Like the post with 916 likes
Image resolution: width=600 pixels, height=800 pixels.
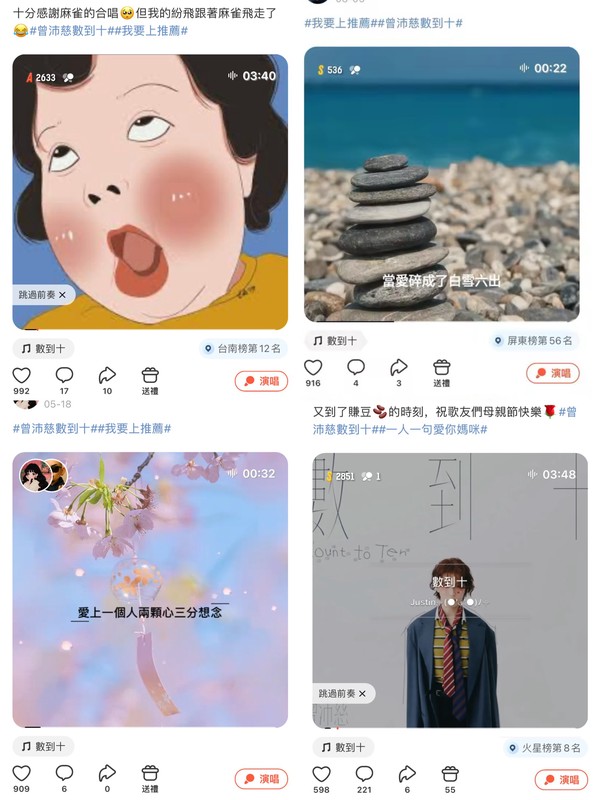point(313,368)
